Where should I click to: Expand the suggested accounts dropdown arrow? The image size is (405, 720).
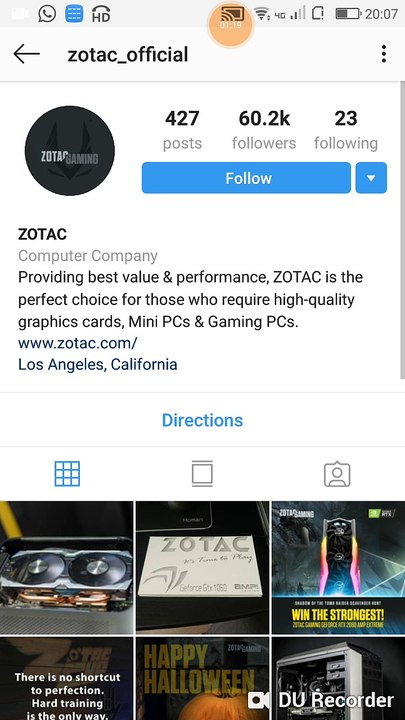[371, 178]
